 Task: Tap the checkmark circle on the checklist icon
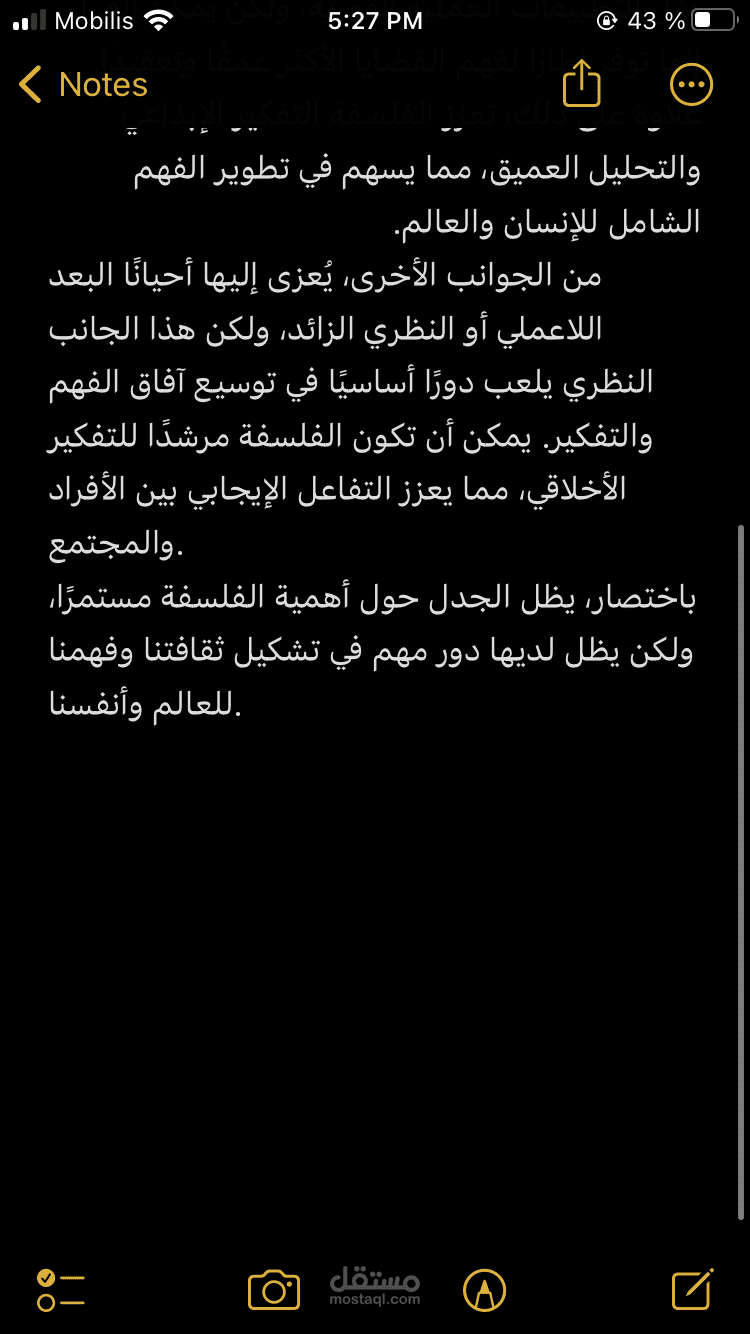(x=47, y=1276)
